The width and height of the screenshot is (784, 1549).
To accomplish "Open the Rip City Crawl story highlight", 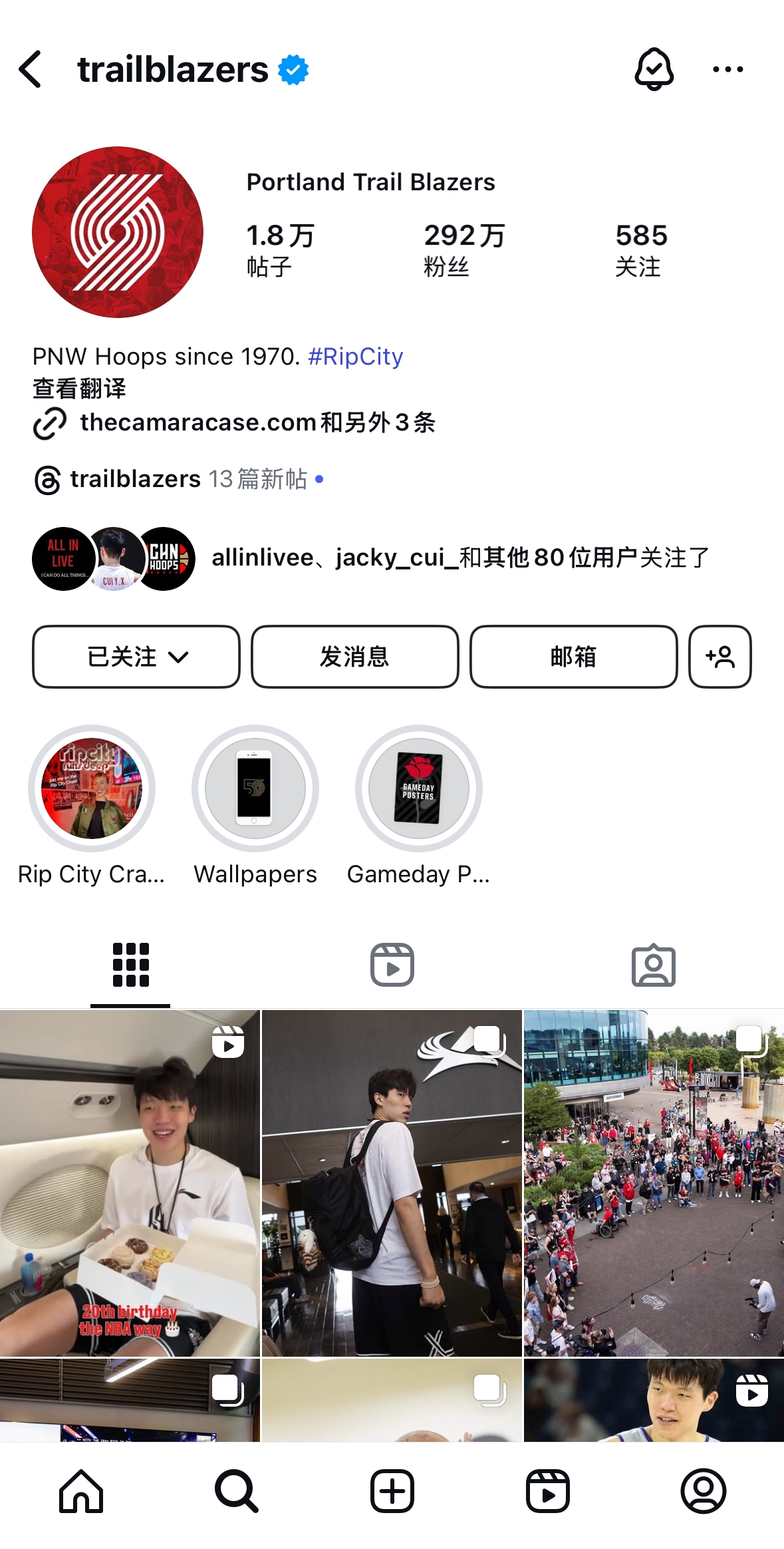I will coord(92,788).
